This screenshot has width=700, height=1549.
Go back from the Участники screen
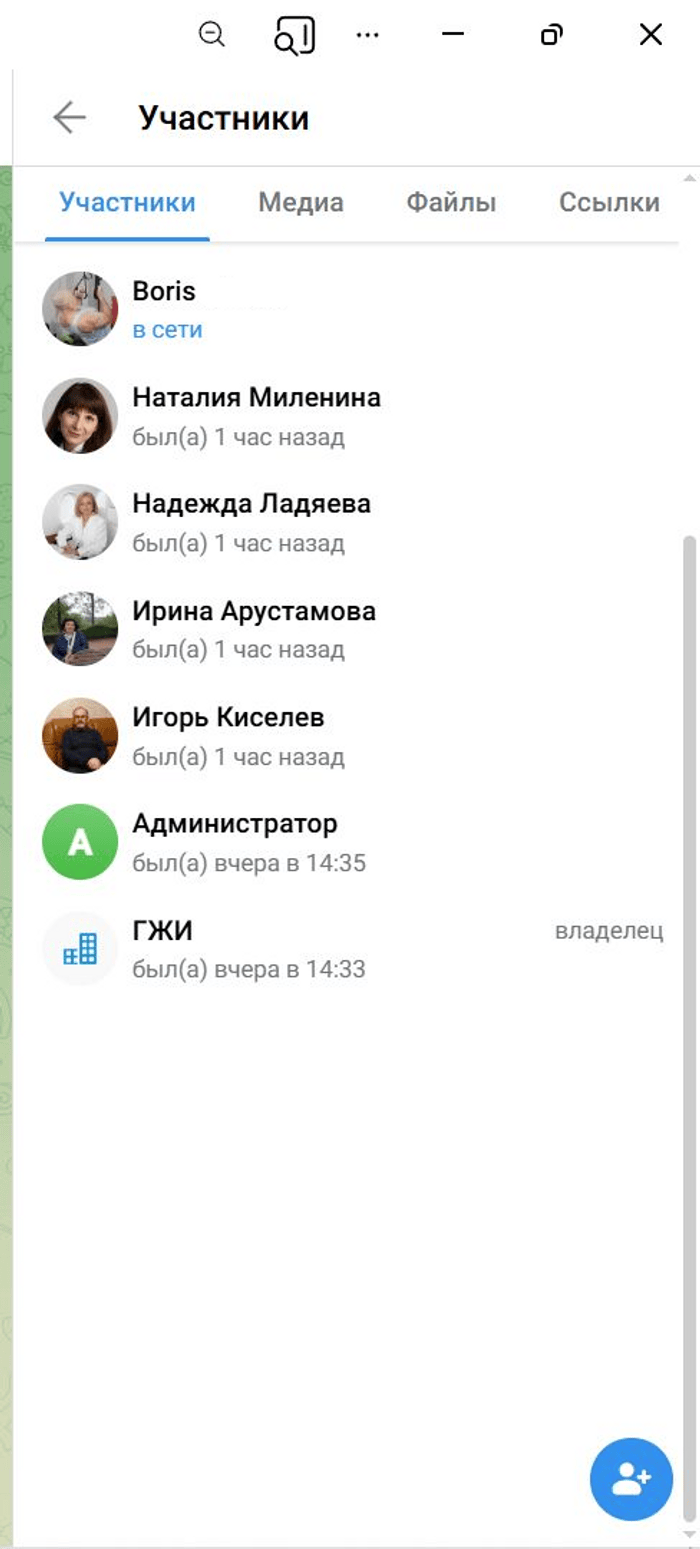point(69,118)
